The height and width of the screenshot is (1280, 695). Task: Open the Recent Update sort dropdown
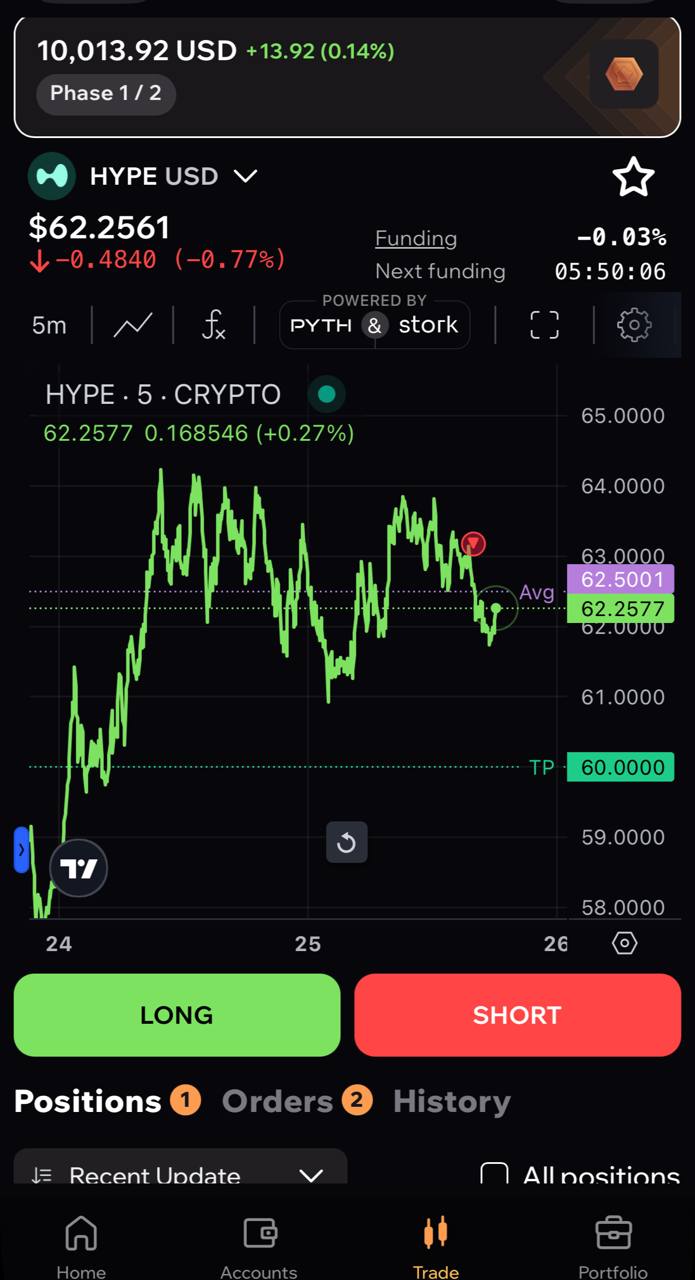(181, 1172)
